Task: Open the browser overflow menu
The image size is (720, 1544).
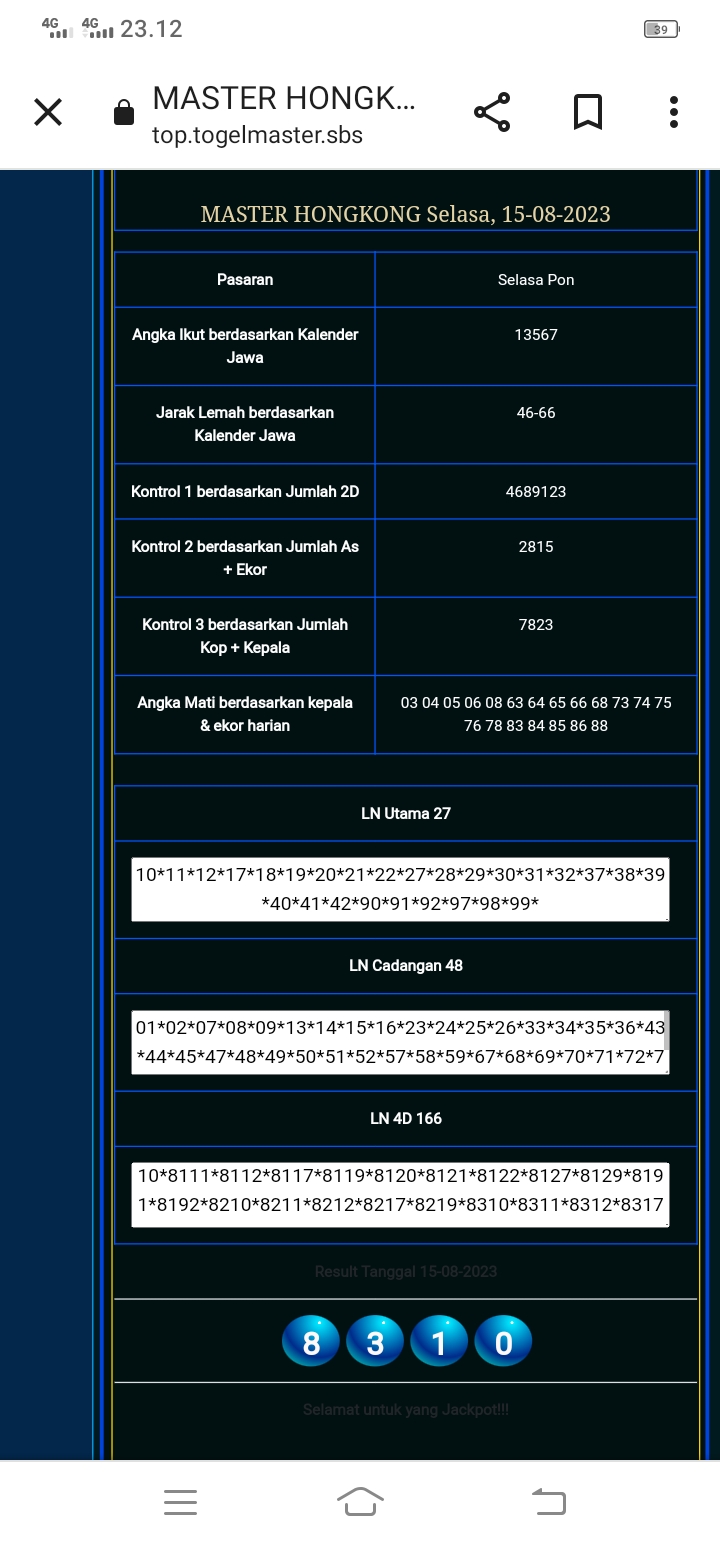Action: pos(674,112)
